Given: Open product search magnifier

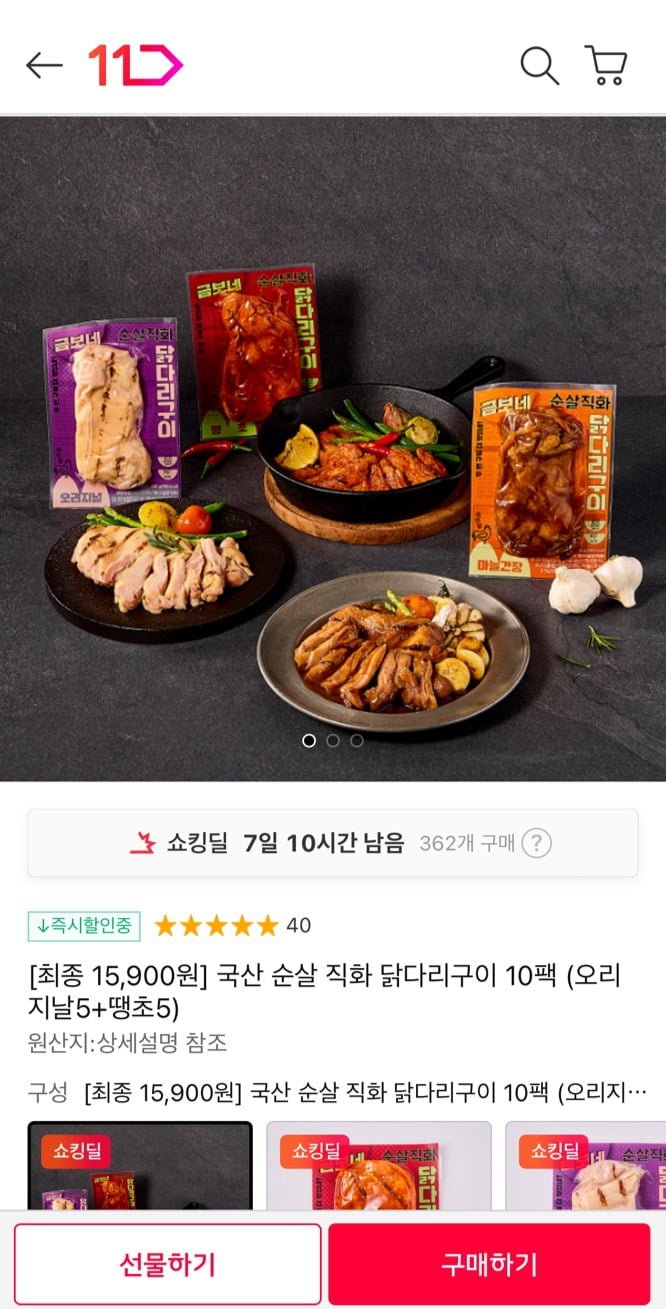Looking at the screenshot, I should 539,66.
